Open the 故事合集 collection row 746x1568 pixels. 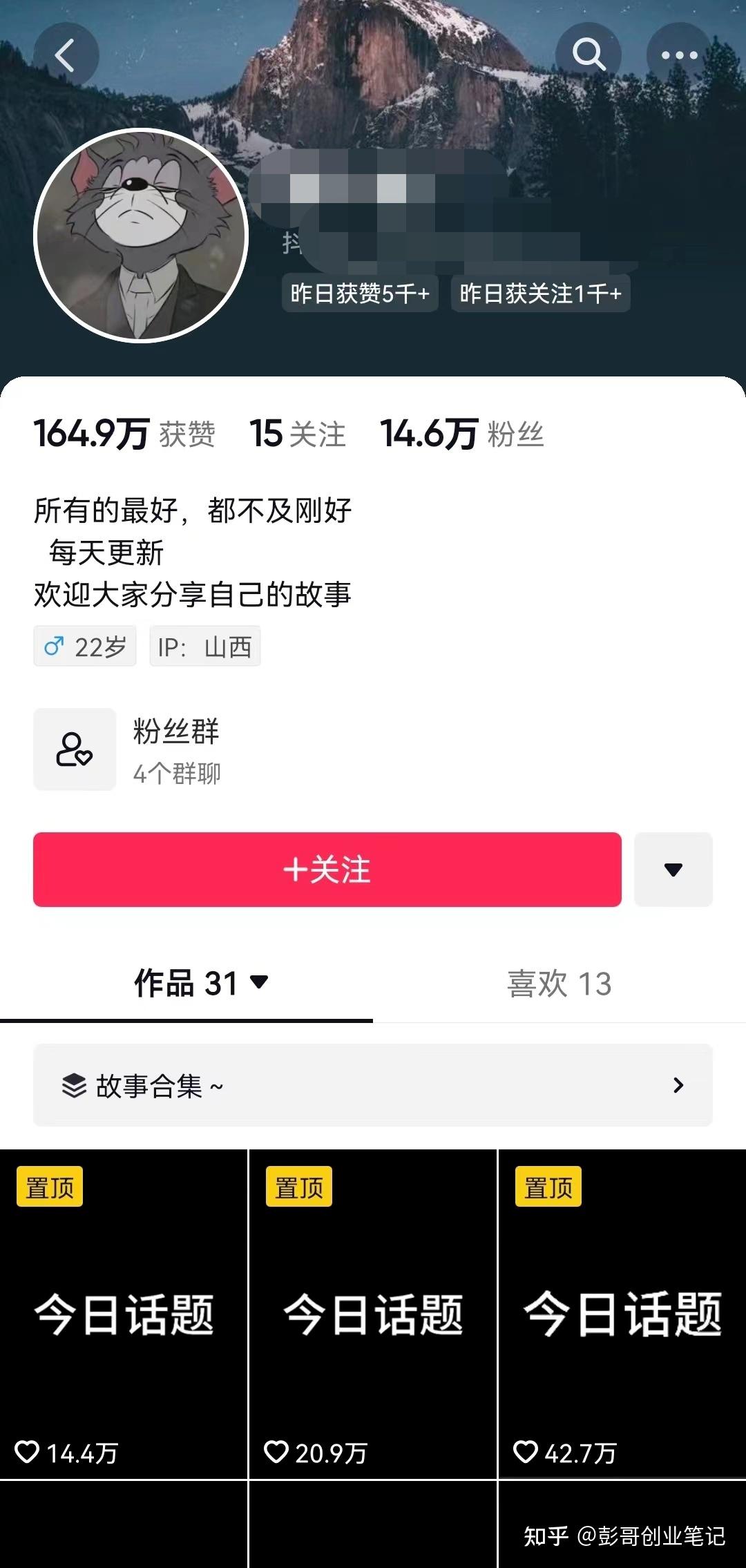point(373,1085)
